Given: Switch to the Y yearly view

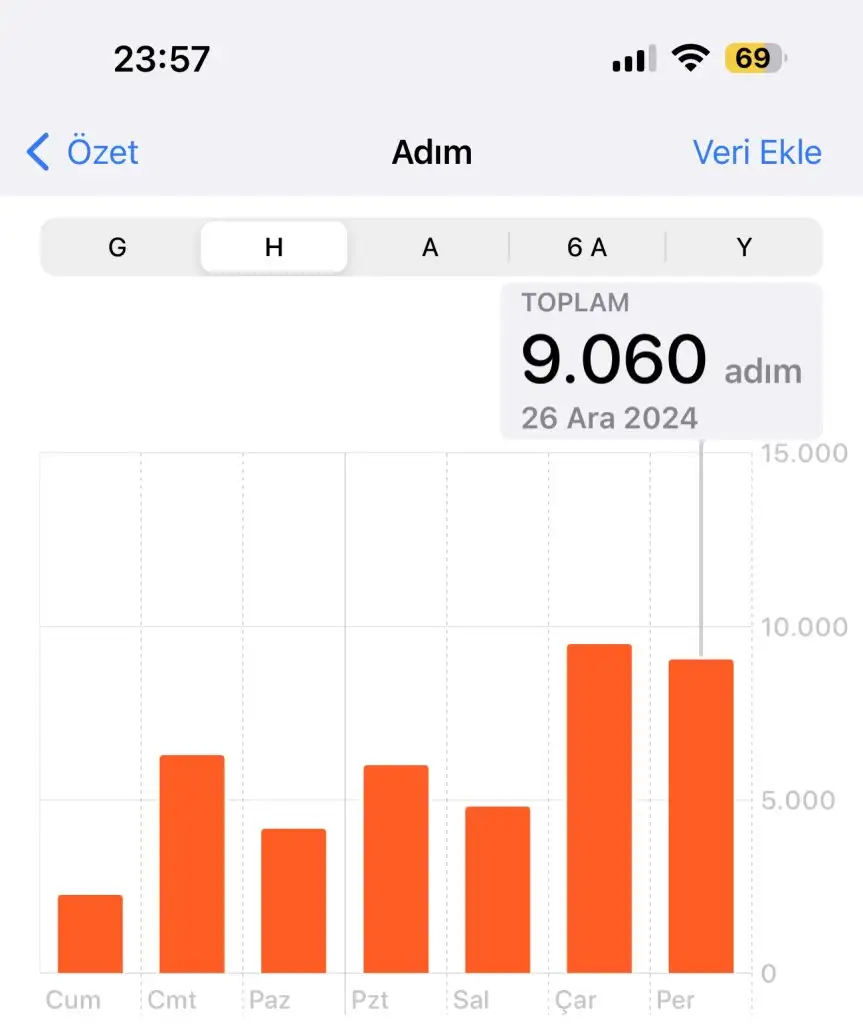Looking at the screenshot, I should (x=744, y=247).
